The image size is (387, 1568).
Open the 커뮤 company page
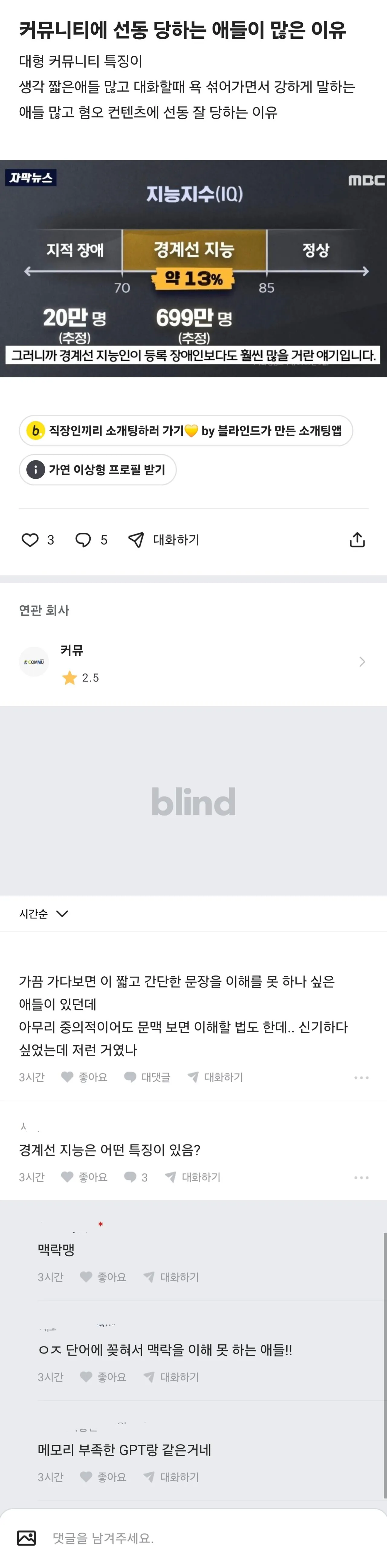click(x=193, y=662)
